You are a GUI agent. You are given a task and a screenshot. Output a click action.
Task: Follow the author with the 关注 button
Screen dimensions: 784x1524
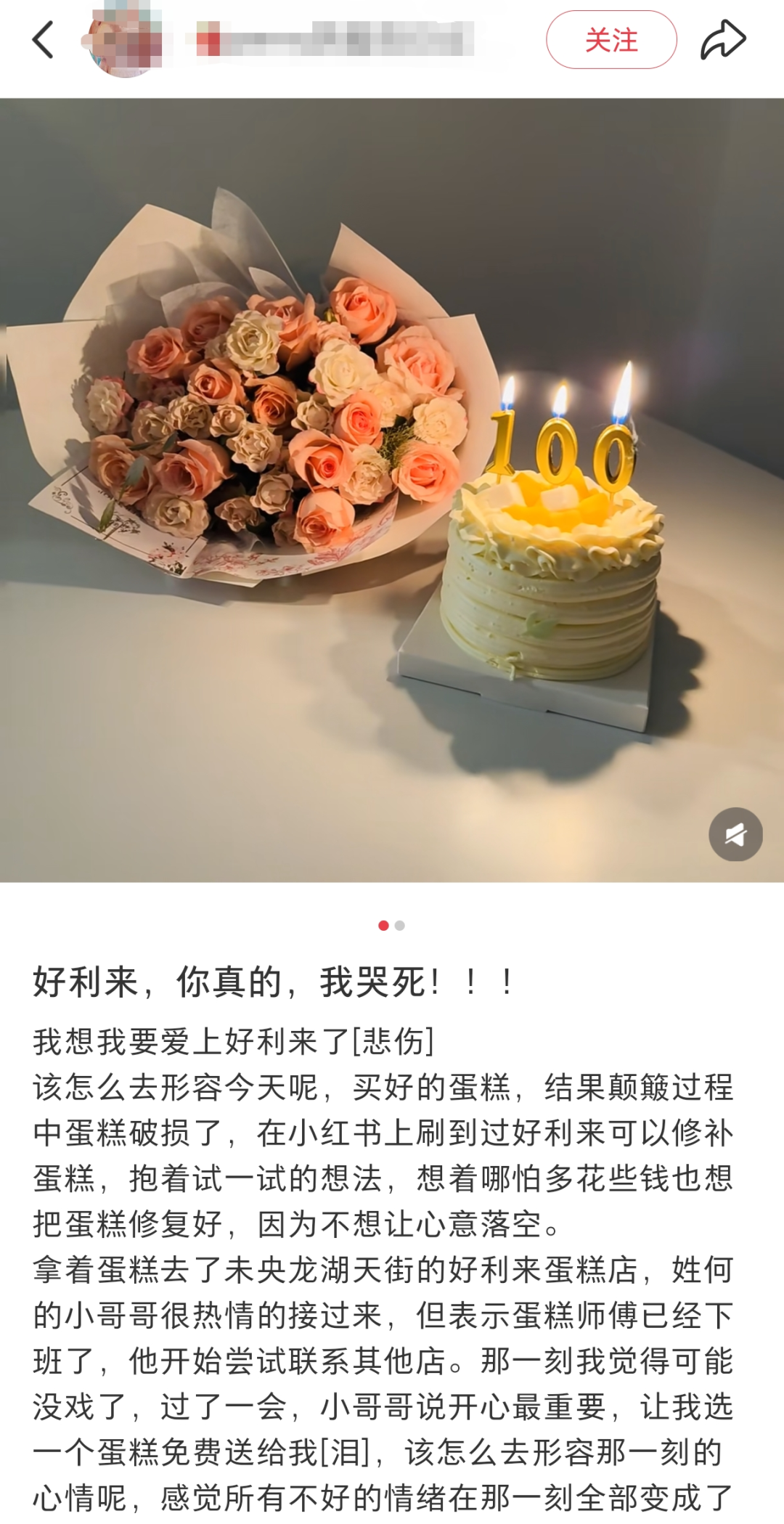pyautogui.click(x=611, y=40)
